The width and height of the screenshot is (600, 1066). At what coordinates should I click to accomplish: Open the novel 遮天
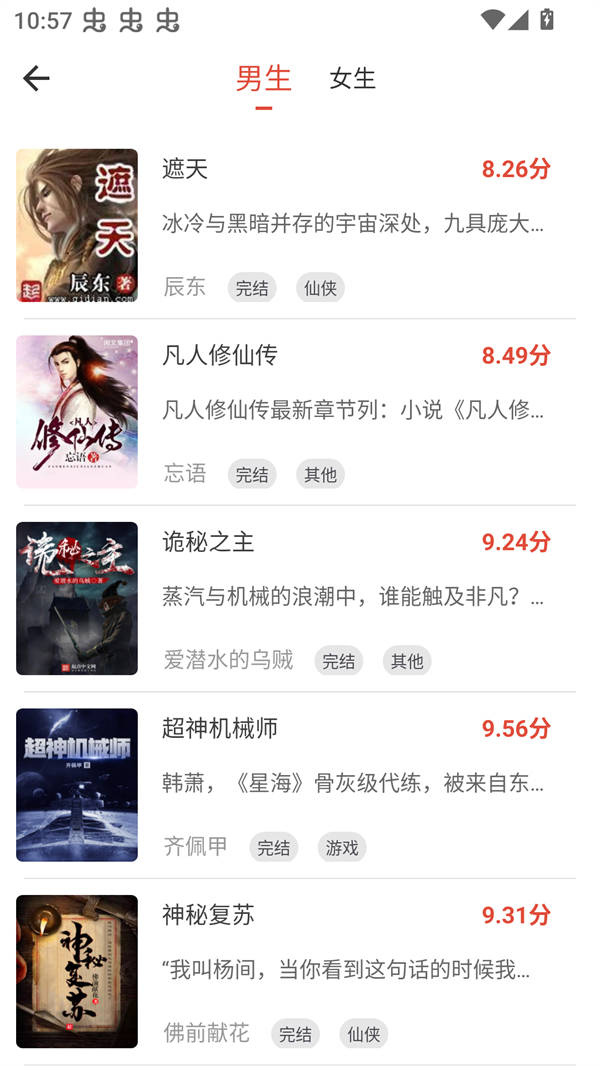185,169
